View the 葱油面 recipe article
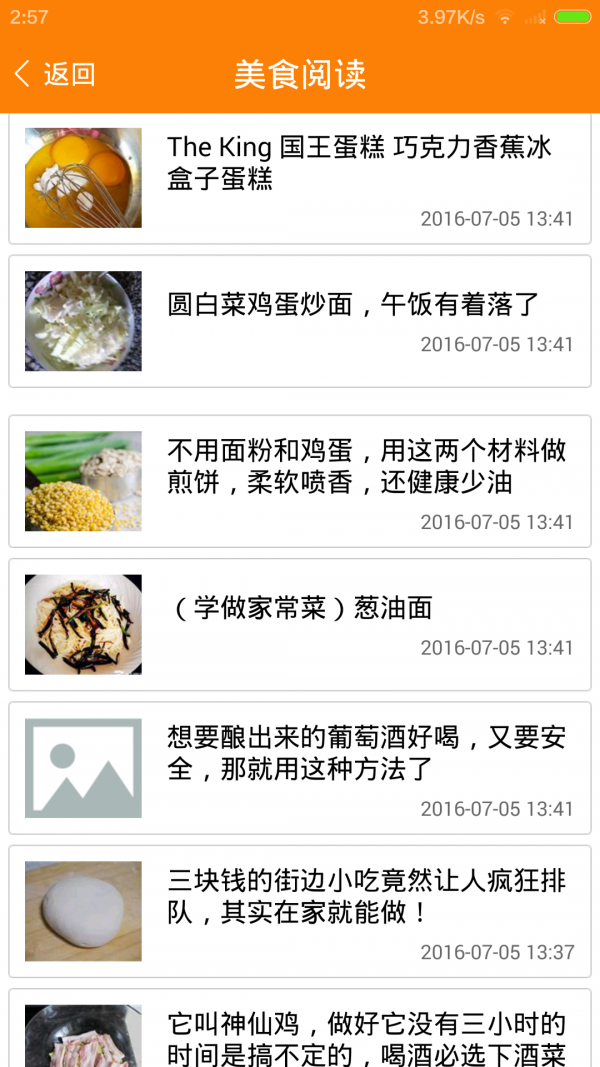600x1067 pixels. click(300, 624)
